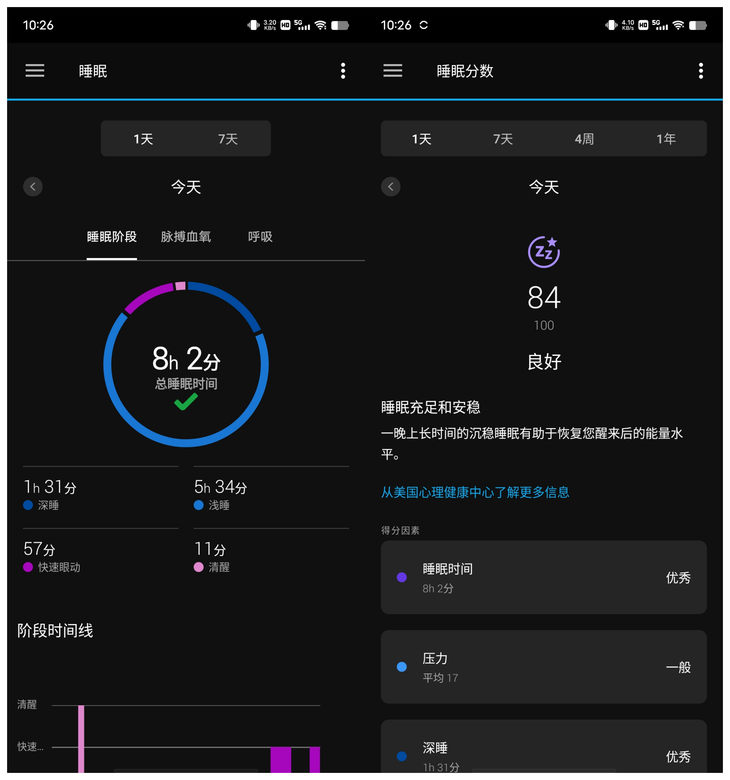Switch to the 4周 view on sleep score
This screenshot has width=730, height=780.
pos(584,138)
